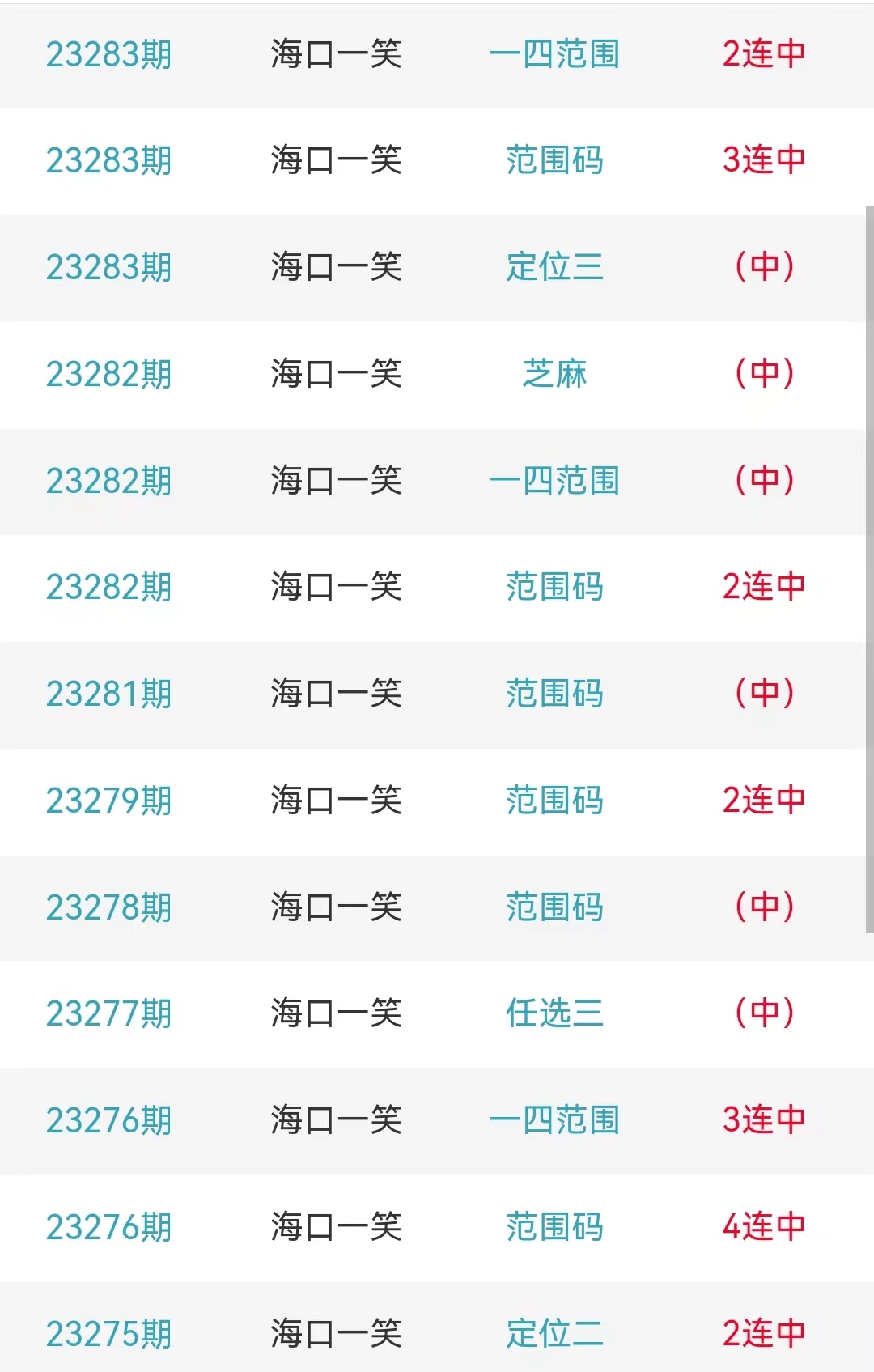The height and width of the screenshot is (1372, 874).
Task: Tap the 23278期 范围码 row
Action: 554,907
